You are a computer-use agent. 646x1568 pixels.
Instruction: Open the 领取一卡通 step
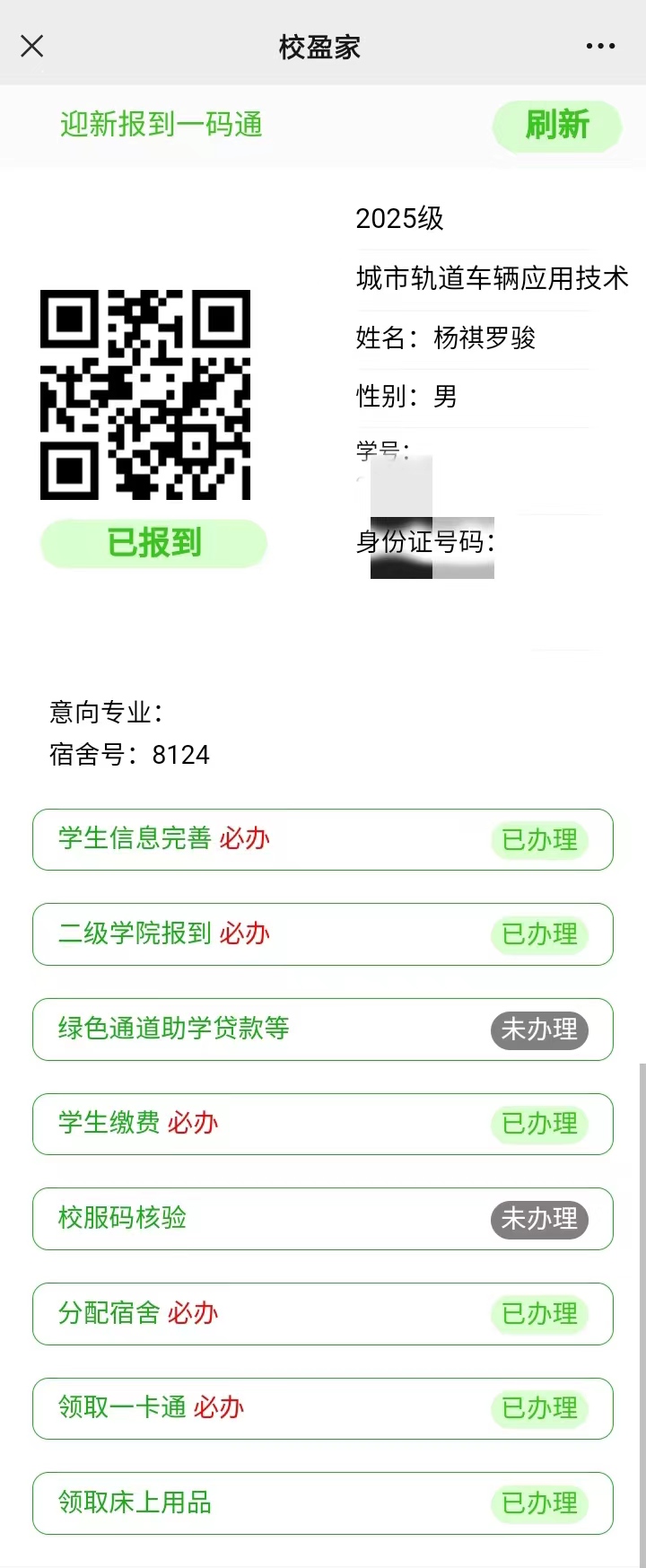pyautogui.click(x=323, y=1408)
